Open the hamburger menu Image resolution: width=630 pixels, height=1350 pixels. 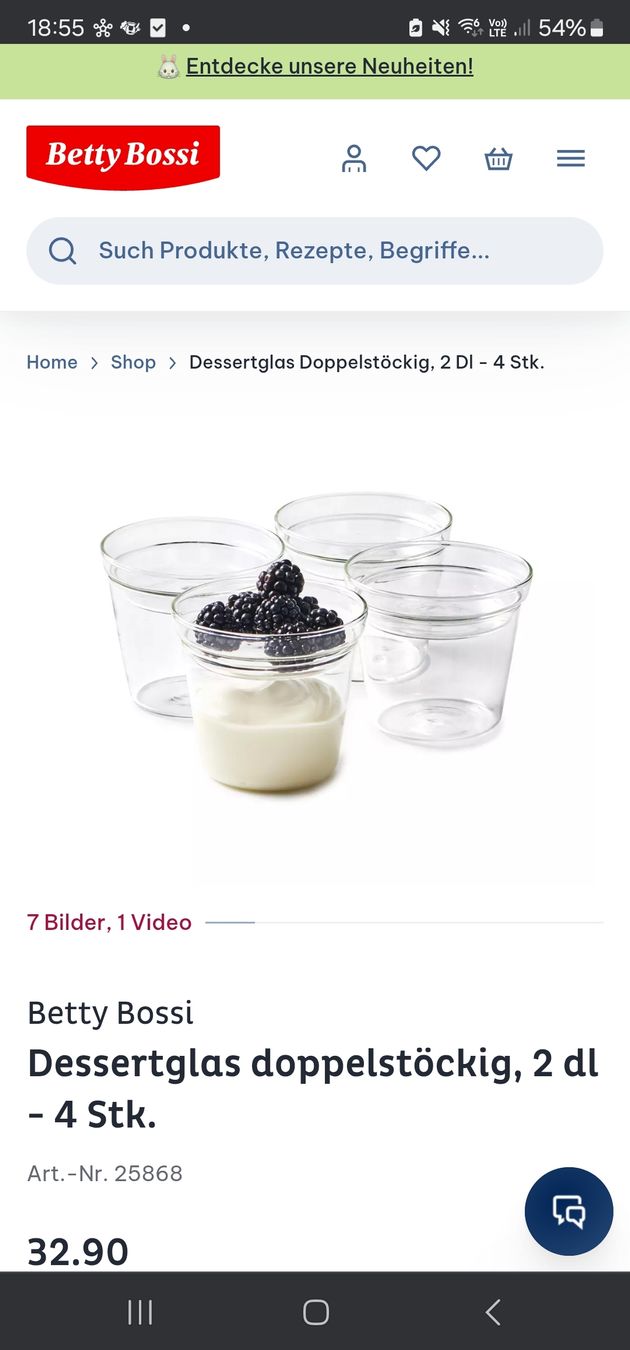click(x=571, y=158)
